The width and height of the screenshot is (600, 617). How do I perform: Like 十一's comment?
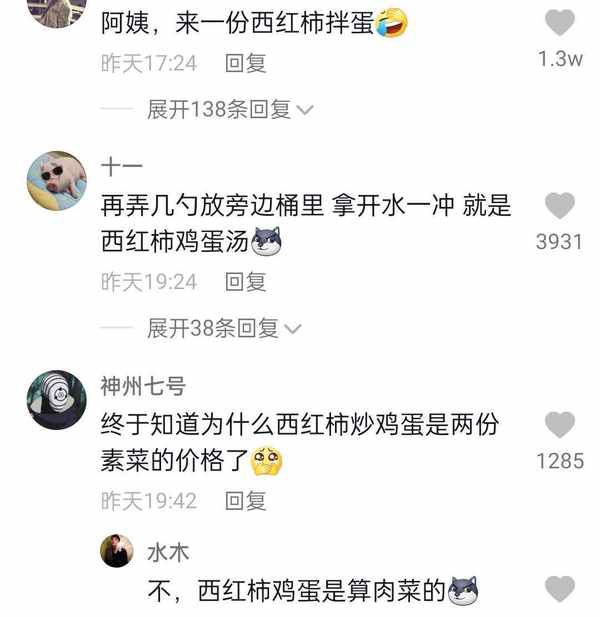tap(561, 206)
